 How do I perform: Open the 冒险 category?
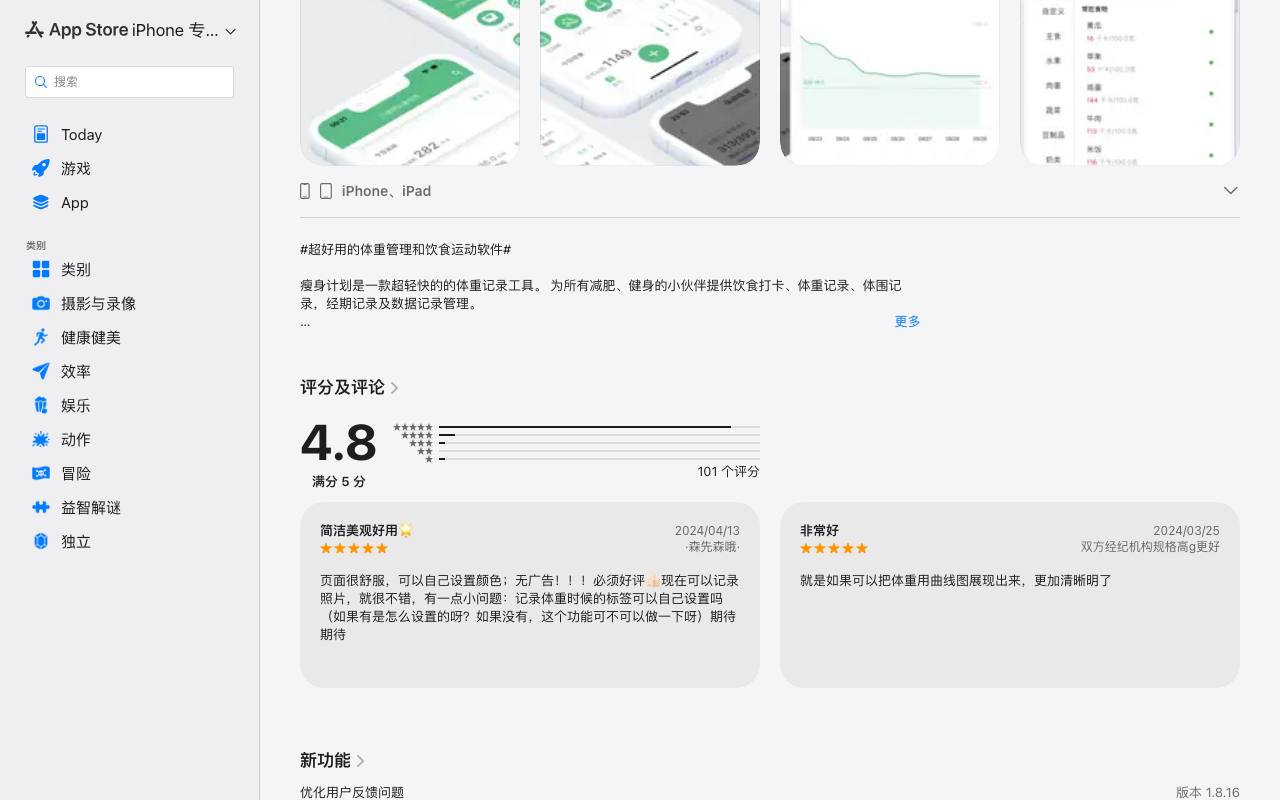point(129,473)
